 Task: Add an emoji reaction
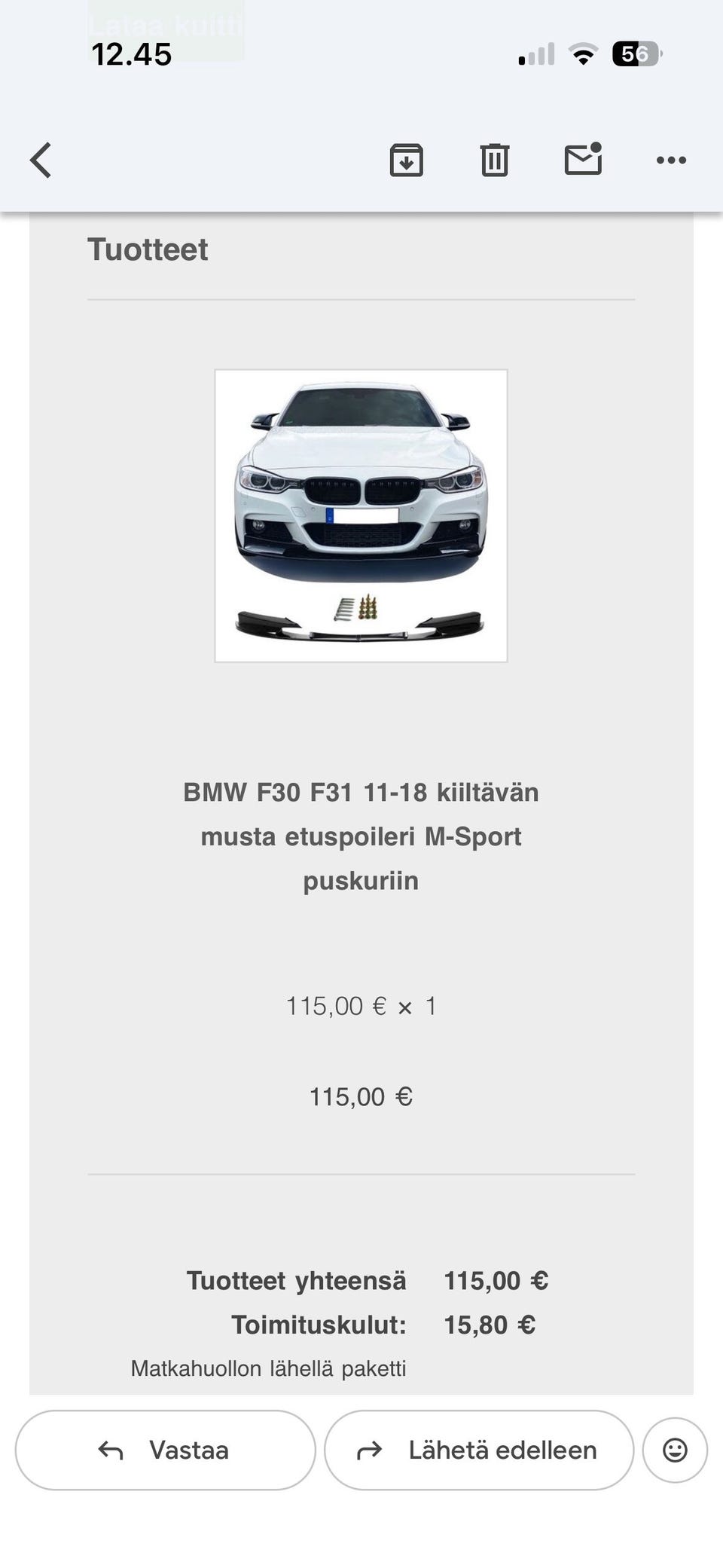point(675,1450)
